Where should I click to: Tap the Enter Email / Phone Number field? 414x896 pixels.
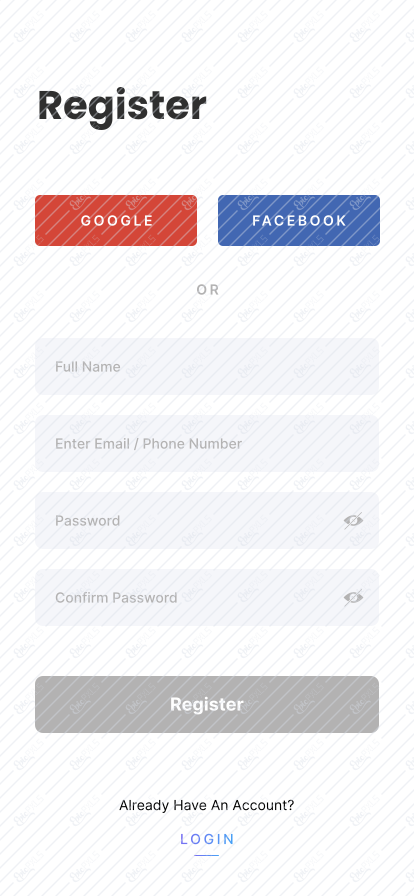tap(207, 443)
